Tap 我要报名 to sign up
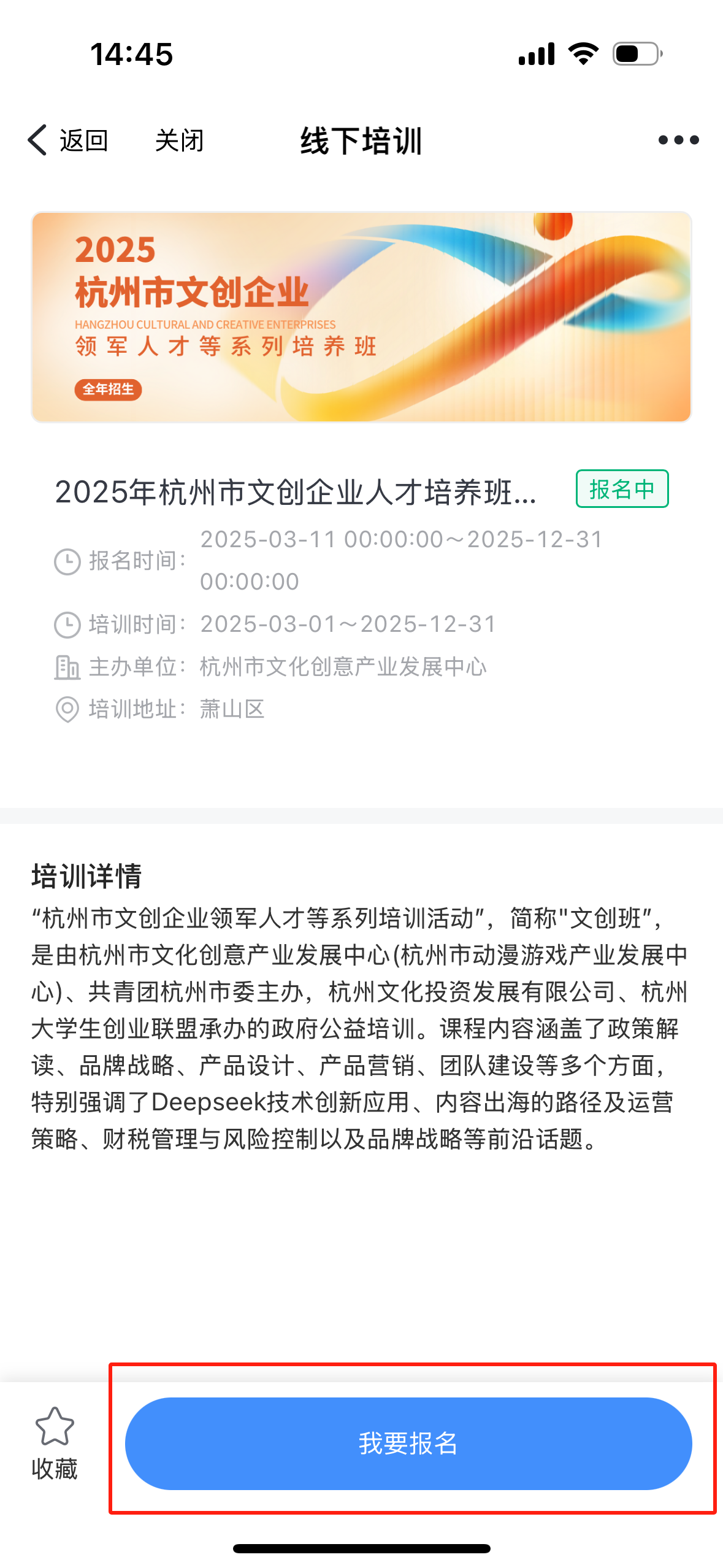 (x=408, y=1443)
